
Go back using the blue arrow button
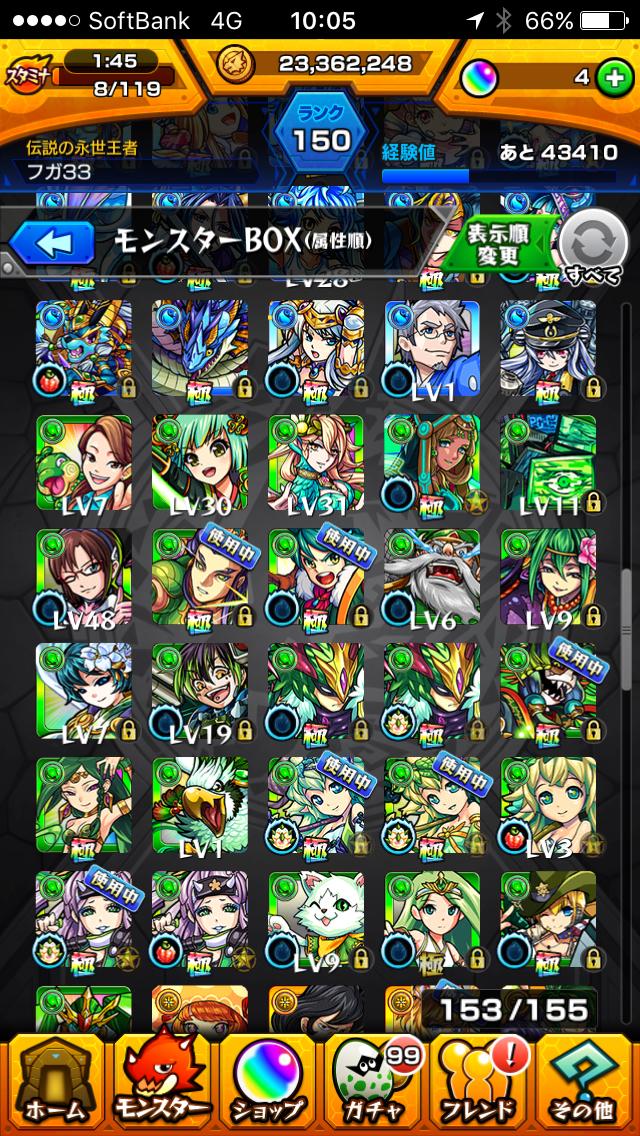[x=52, y=241]
